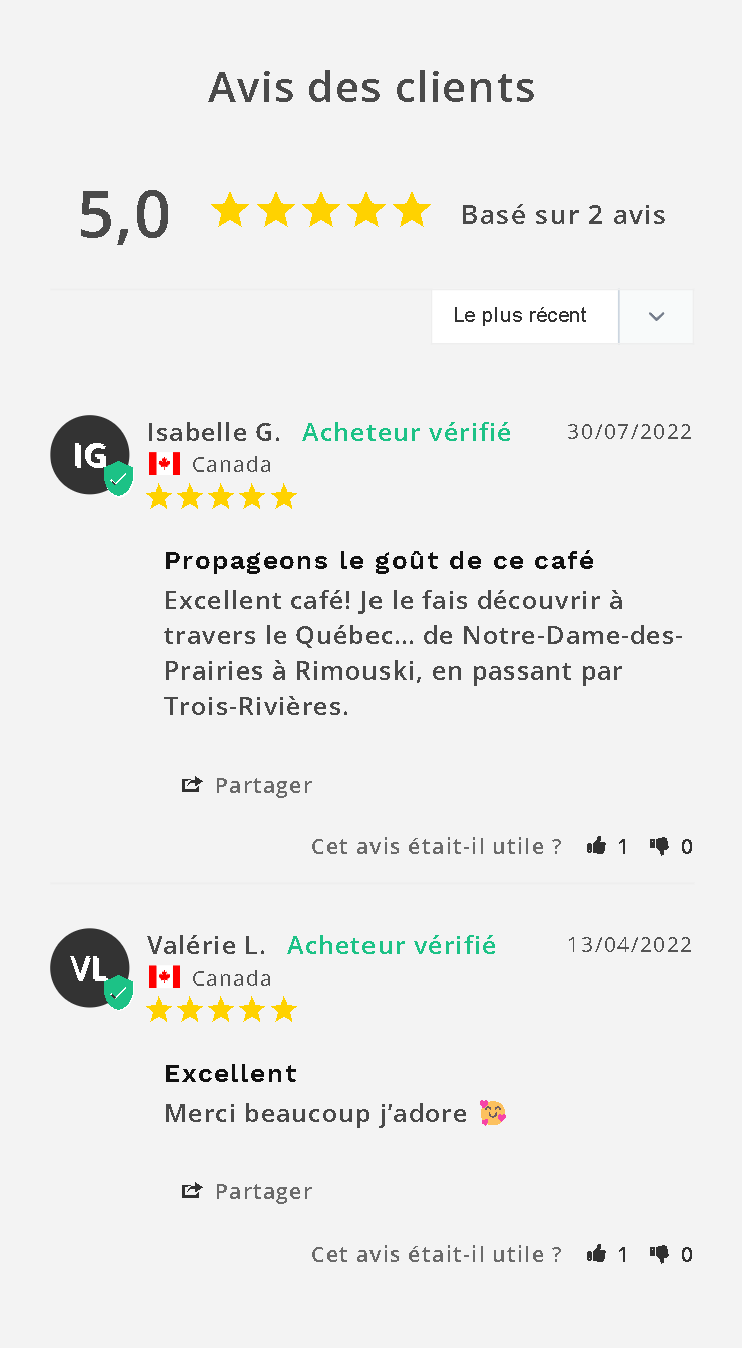The height and width of the screenshot is (1348, 742).
Task: Thumbs down Isabelle G.'s review
Action: point(660,847)
